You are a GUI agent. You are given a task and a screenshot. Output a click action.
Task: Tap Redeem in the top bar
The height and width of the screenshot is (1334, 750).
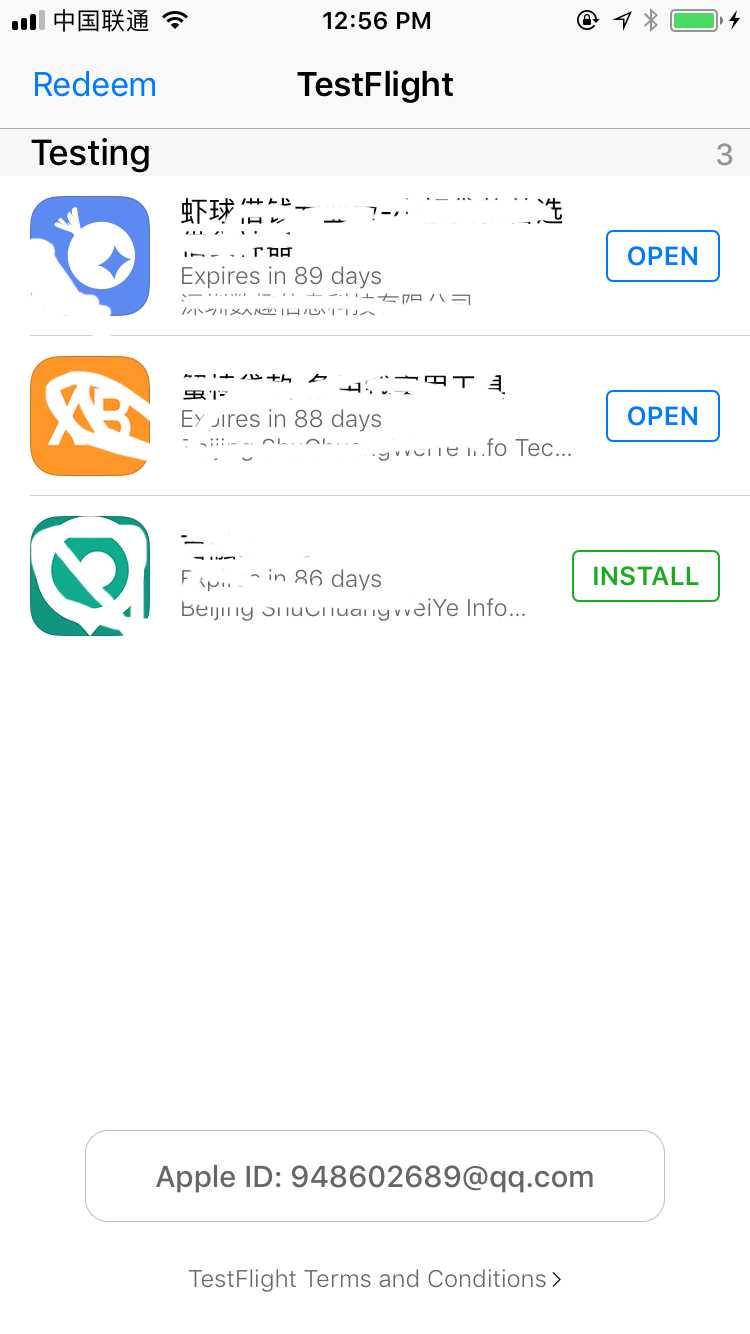pyautogui.click(x=95, y=85)
